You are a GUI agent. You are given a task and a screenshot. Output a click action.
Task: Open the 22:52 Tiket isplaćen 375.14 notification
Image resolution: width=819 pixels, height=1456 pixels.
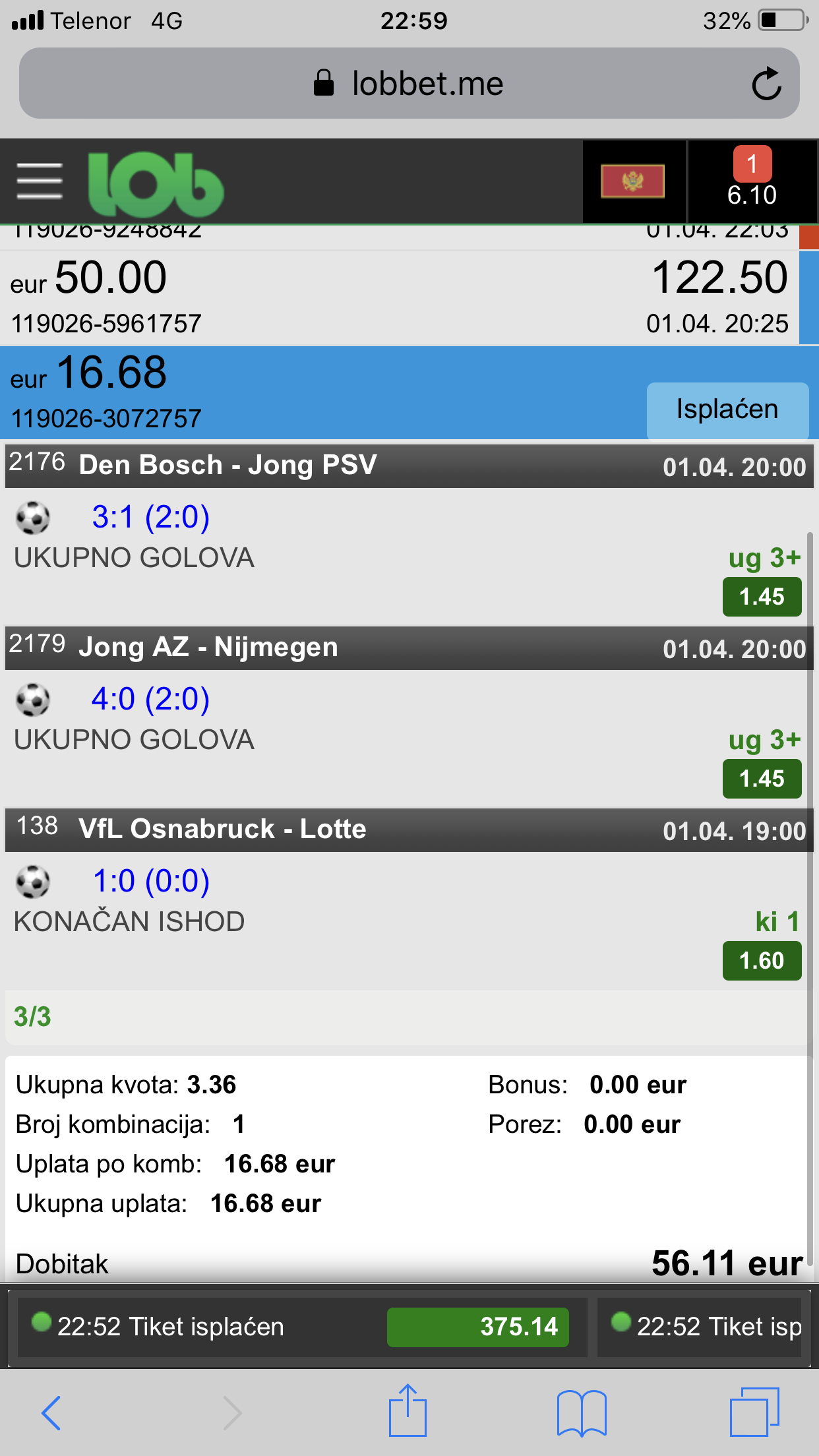point(302,1327)
